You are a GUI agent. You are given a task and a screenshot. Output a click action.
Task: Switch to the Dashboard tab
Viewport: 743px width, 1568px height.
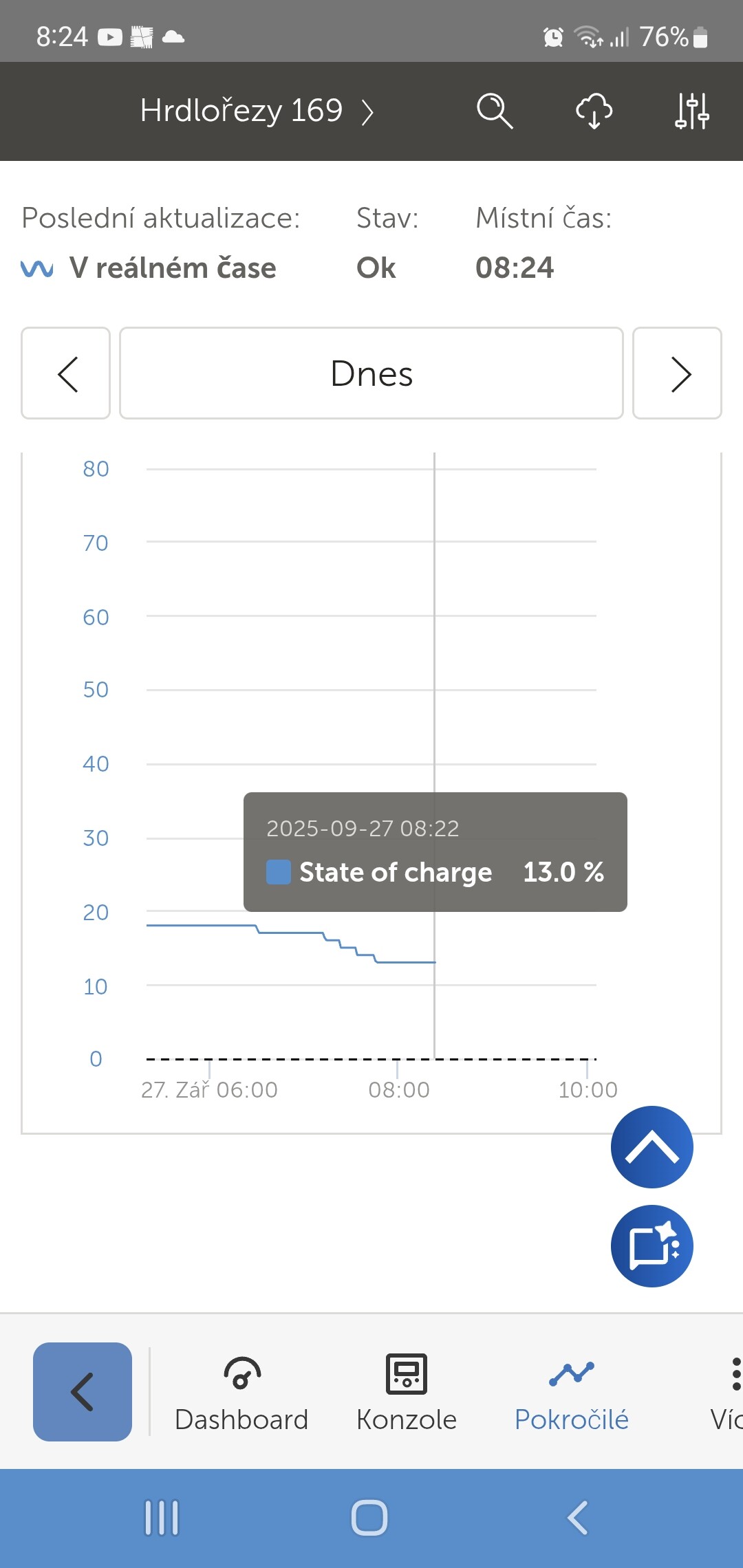pyautogui.click(x=241, y=1393)
